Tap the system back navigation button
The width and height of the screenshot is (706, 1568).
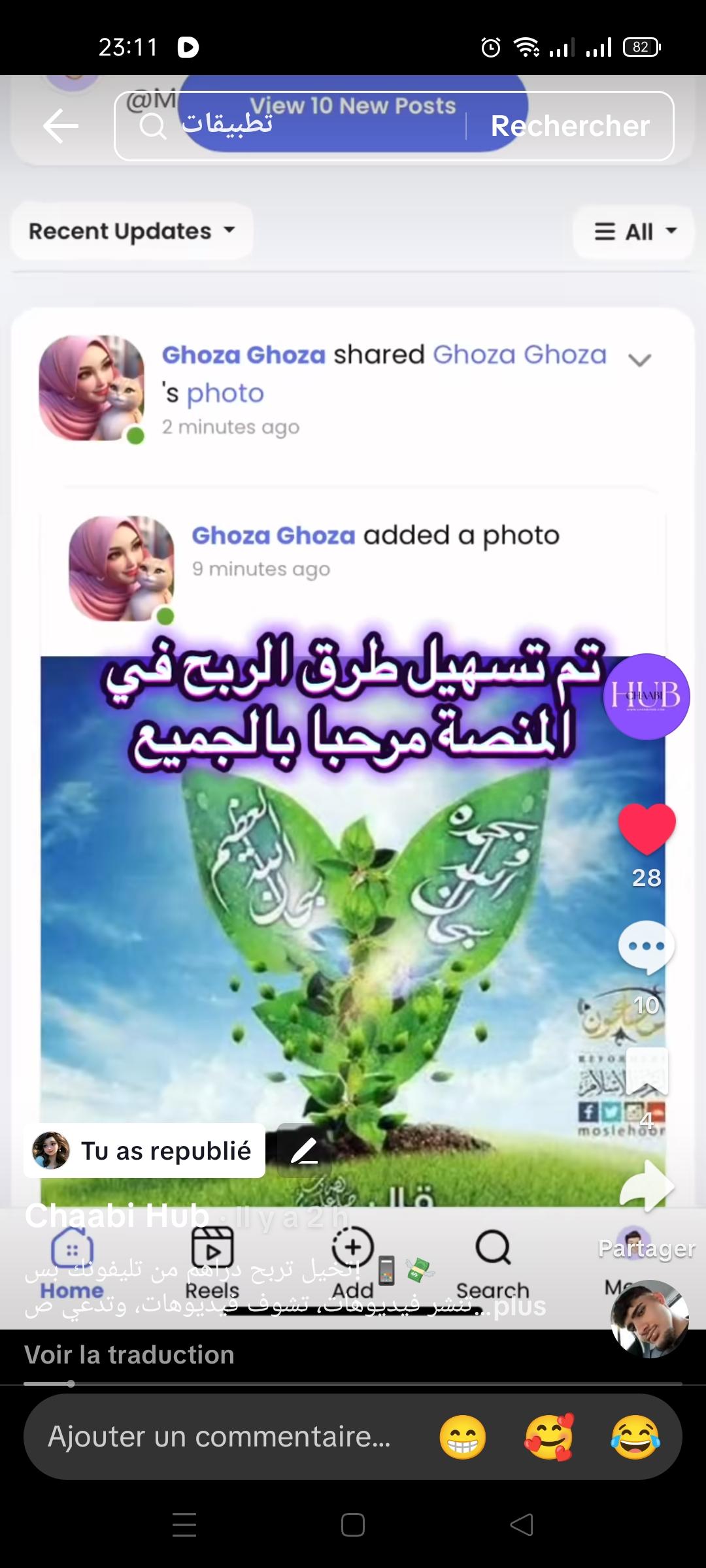click(x=522, y=1525)
